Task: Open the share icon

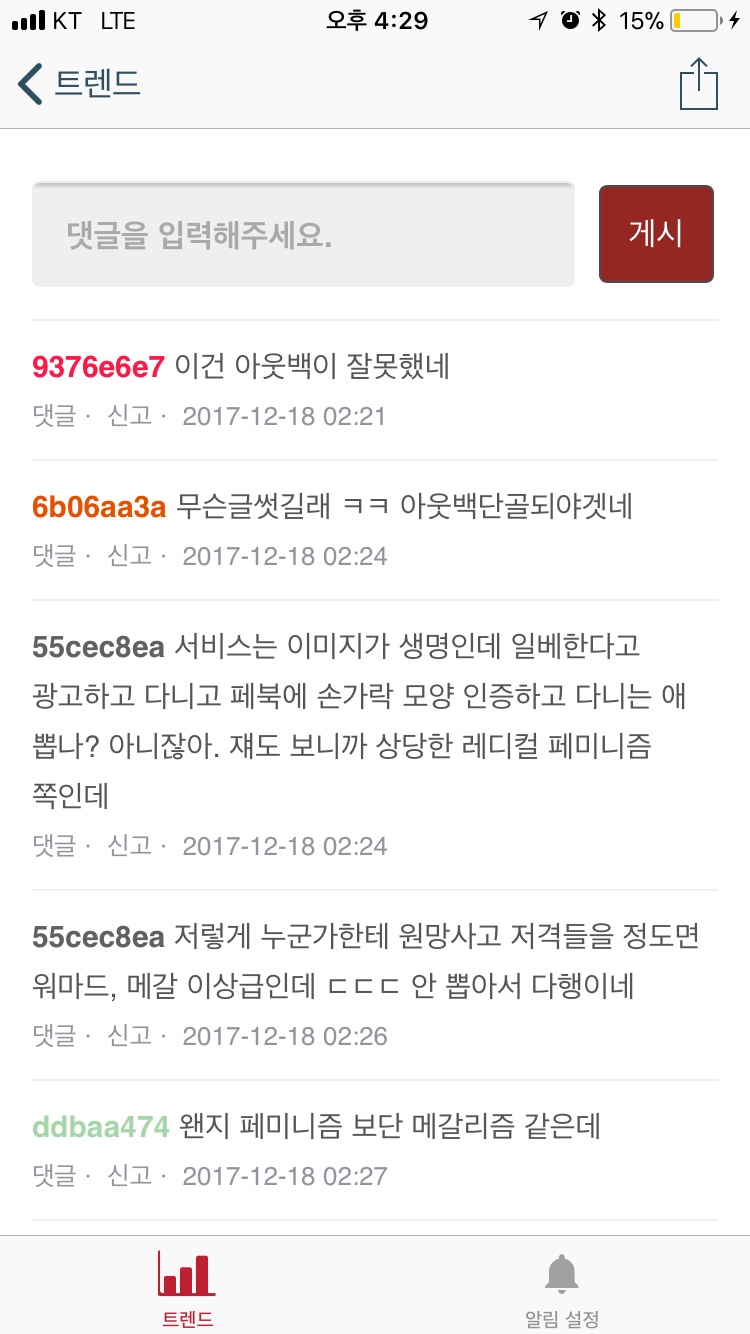Action: pos(698,84)
